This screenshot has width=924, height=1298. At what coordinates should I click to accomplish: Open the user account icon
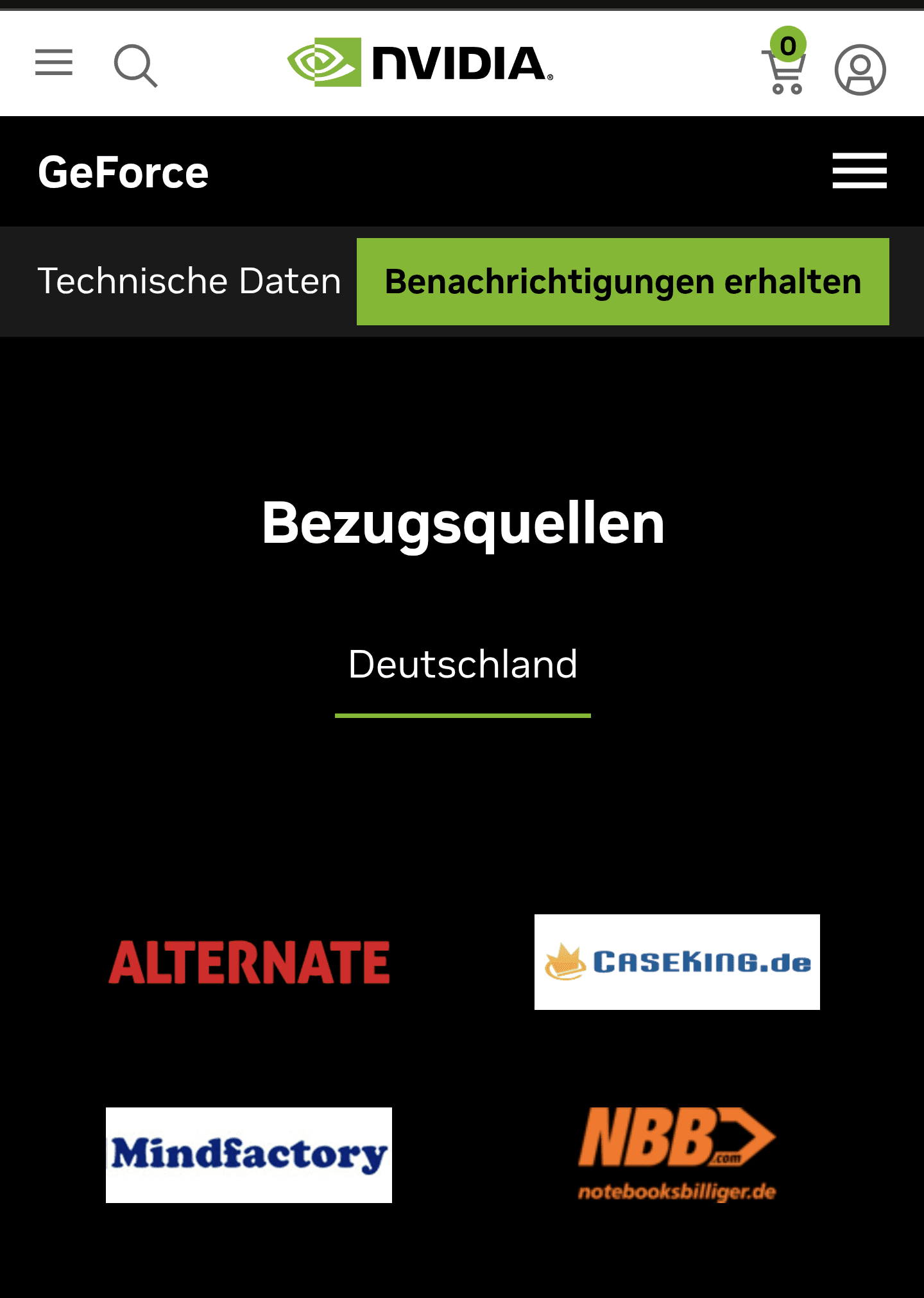coord(860,69)
